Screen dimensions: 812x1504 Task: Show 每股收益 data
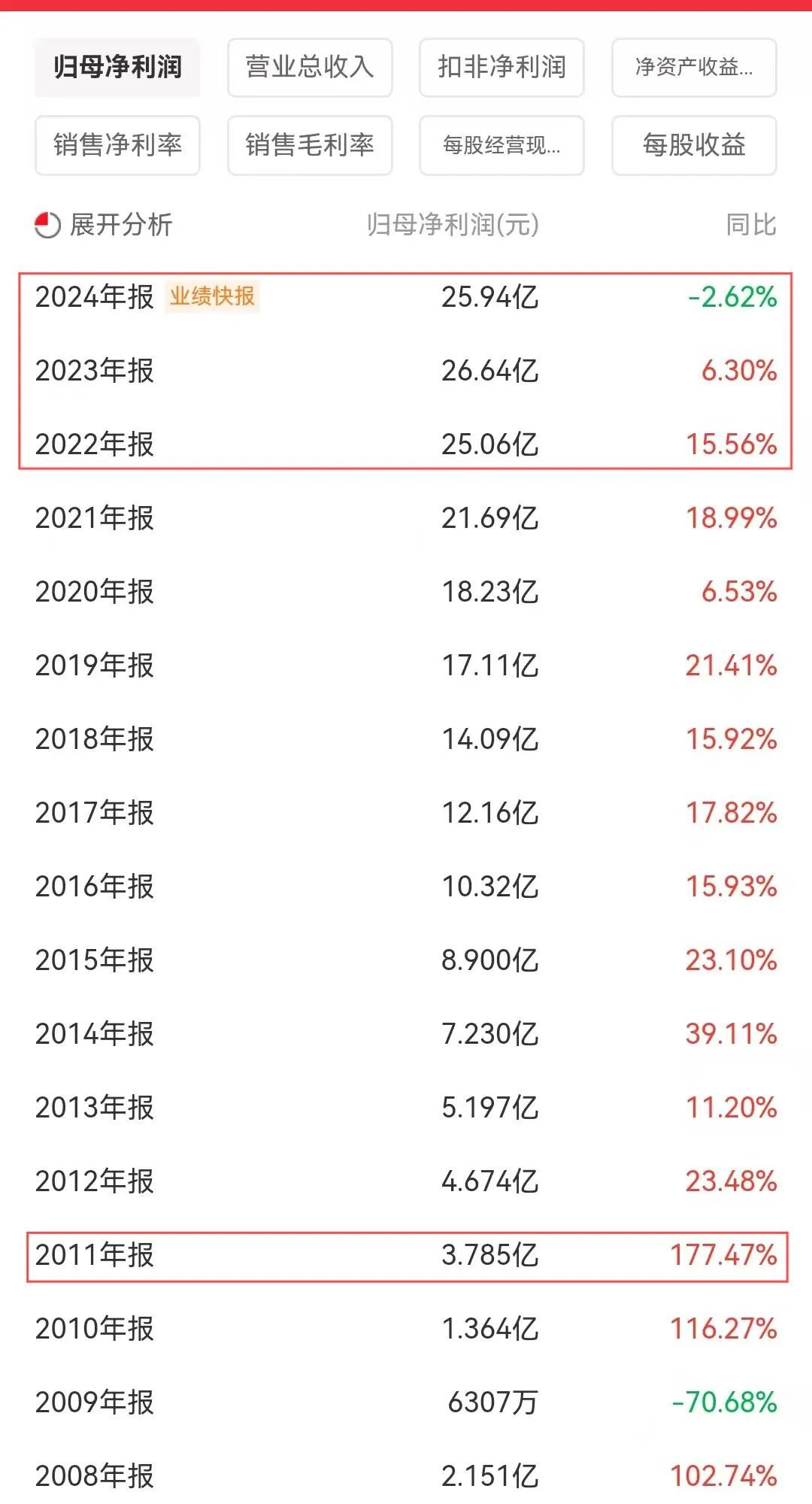(x=693, y=145)
